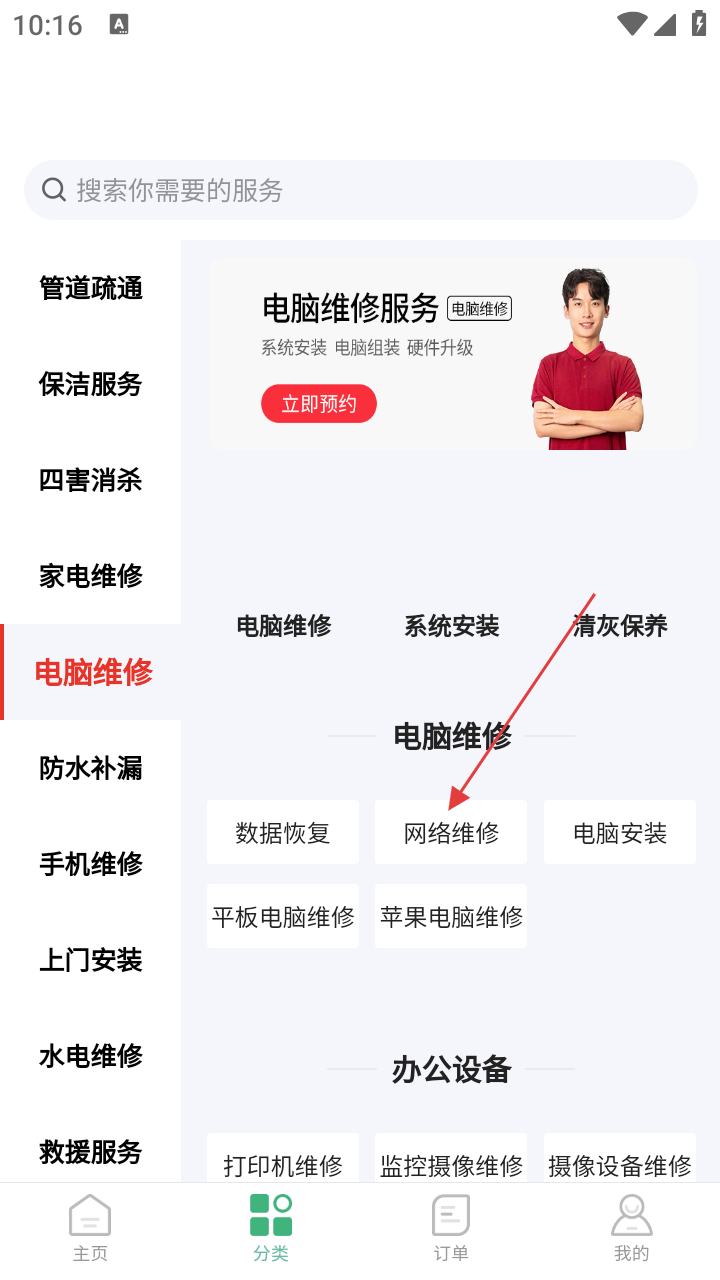Open the 四害消杀 category
Image resolution: width=720 pixels, height=1280 pixels.
click(x=91, y=480)
